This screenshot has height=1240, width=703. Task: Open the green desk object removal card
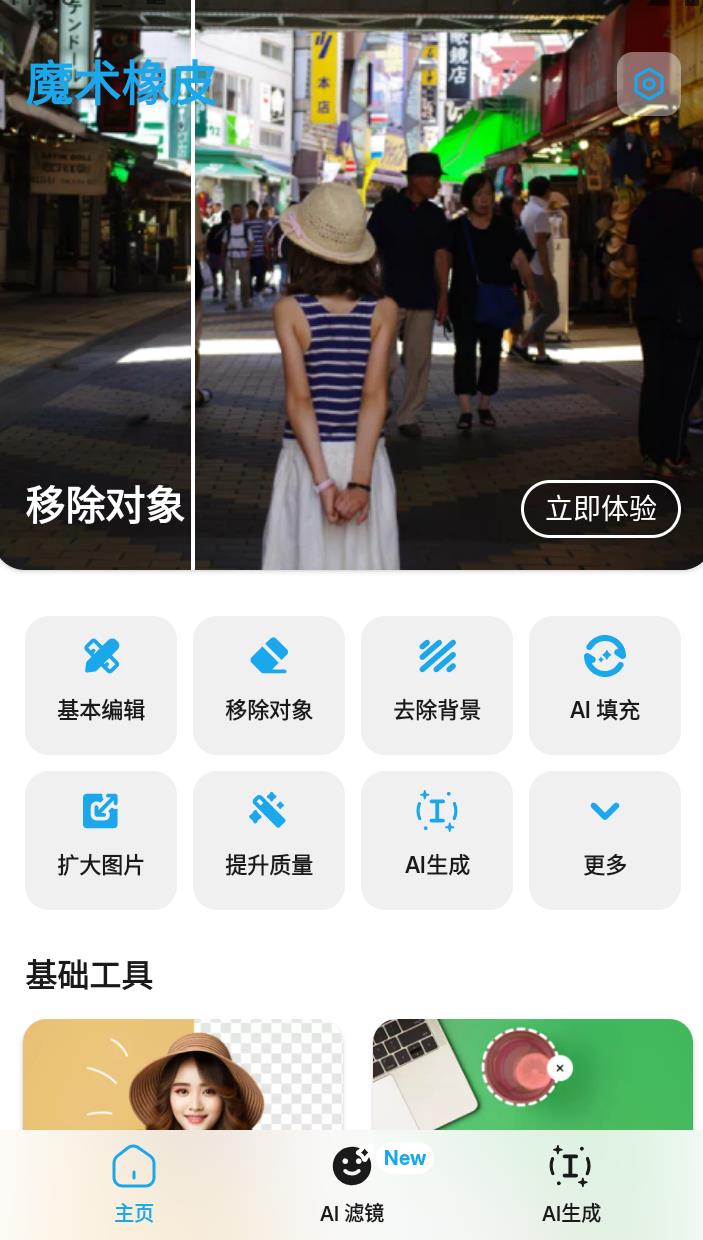pos(532,1075)
